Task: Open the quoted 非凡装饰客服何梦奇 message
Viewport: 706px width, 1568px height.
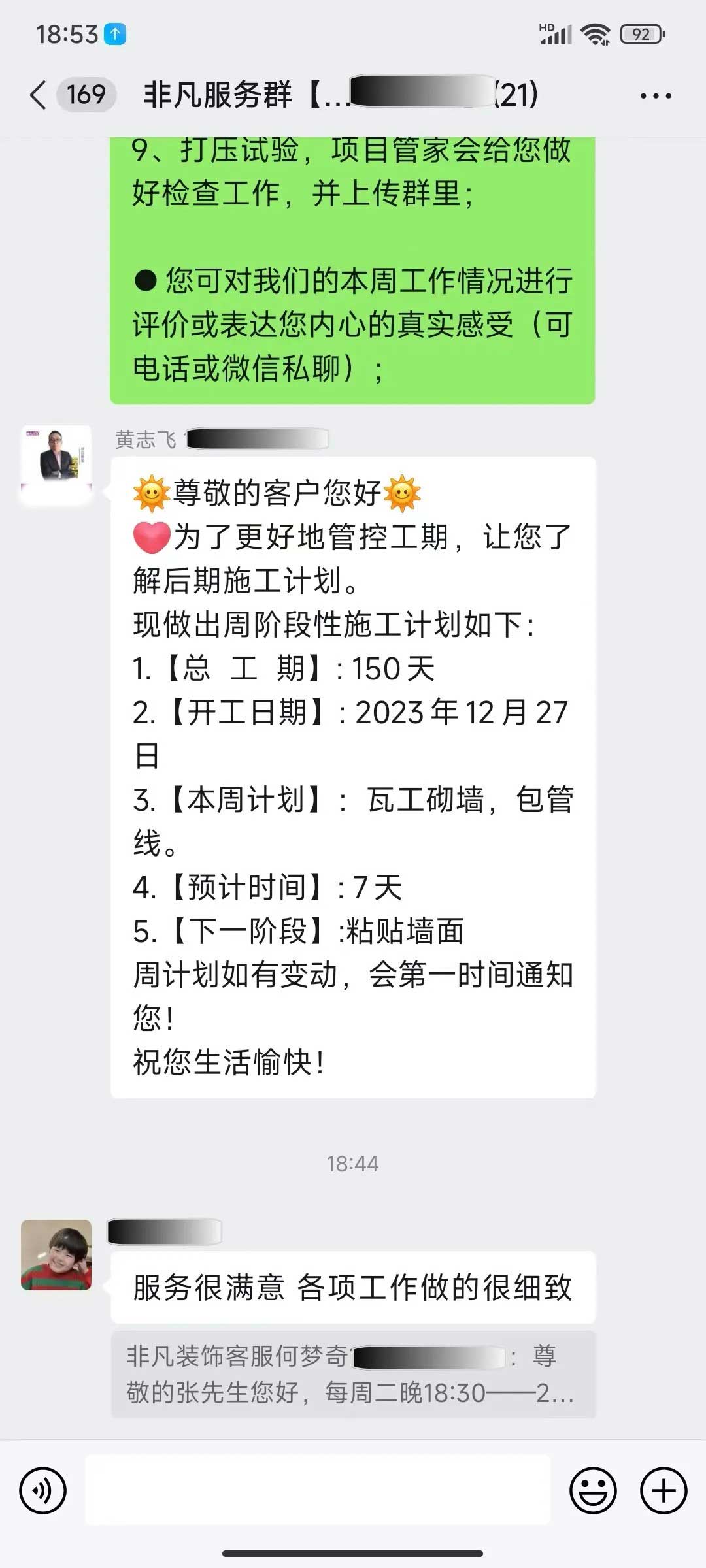Action: coord(353,1374)
